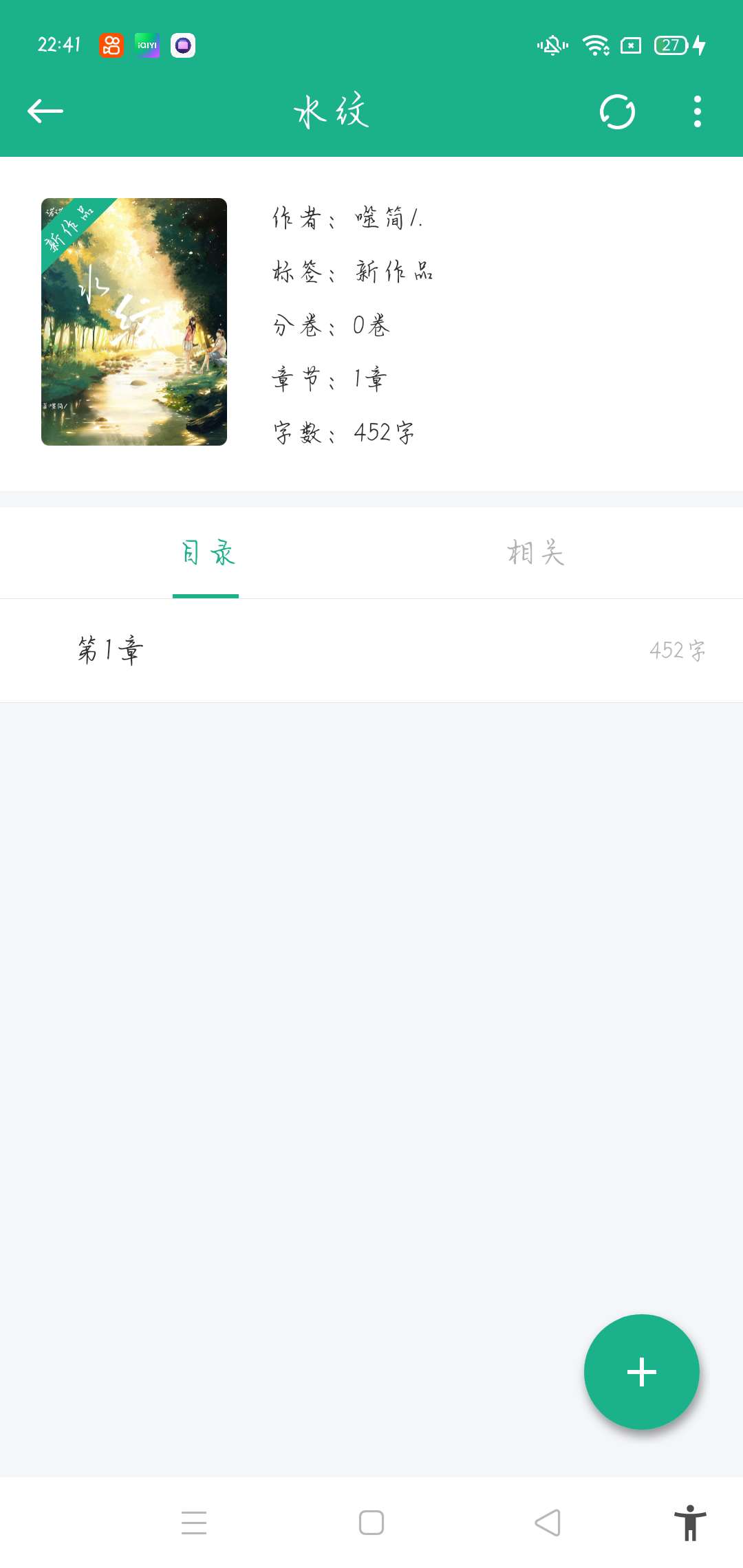Open the recent apps view

(x=194, y=1523)
